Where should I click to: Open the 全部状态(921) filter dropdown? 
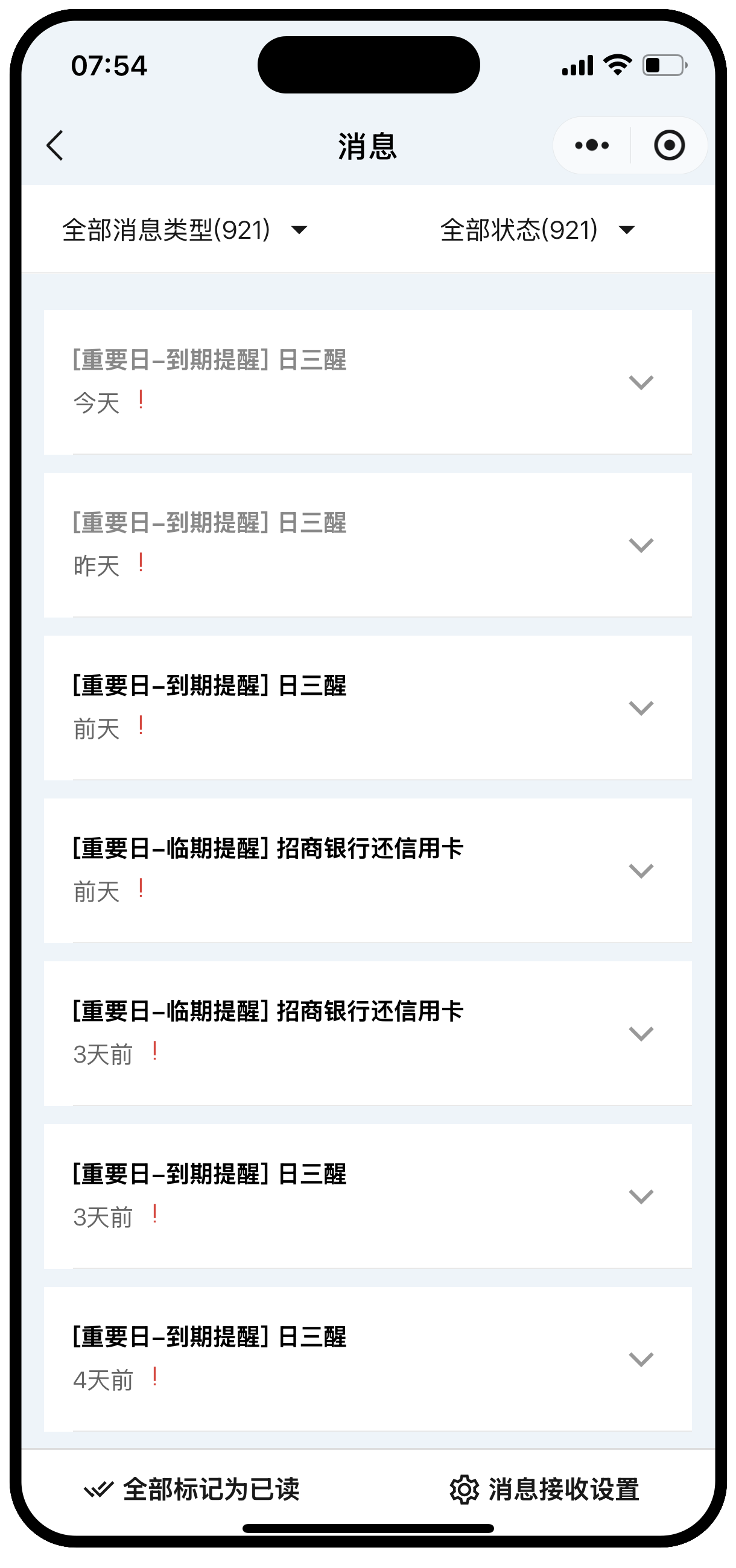tap(538, 230)
